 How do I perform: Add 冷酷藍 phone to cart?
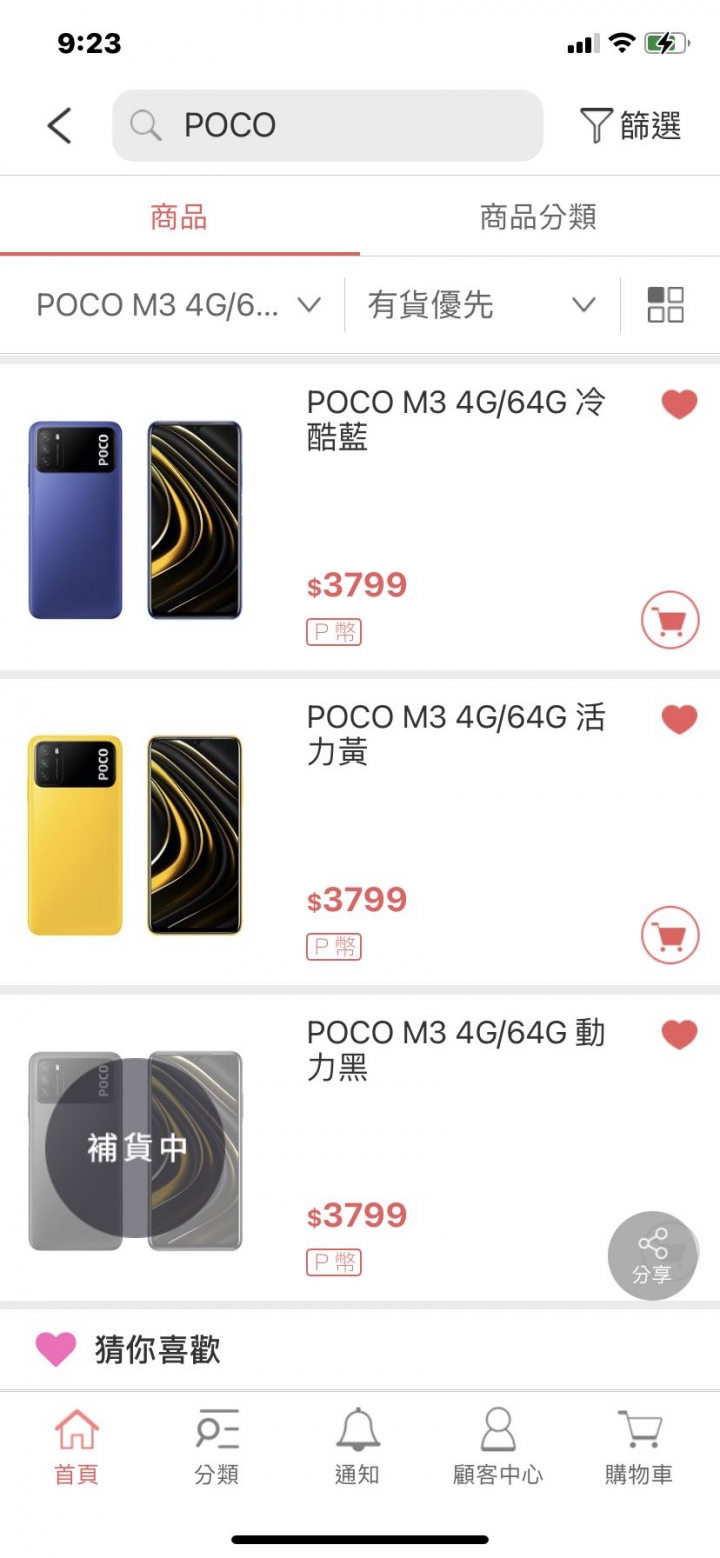coord(669,620)
